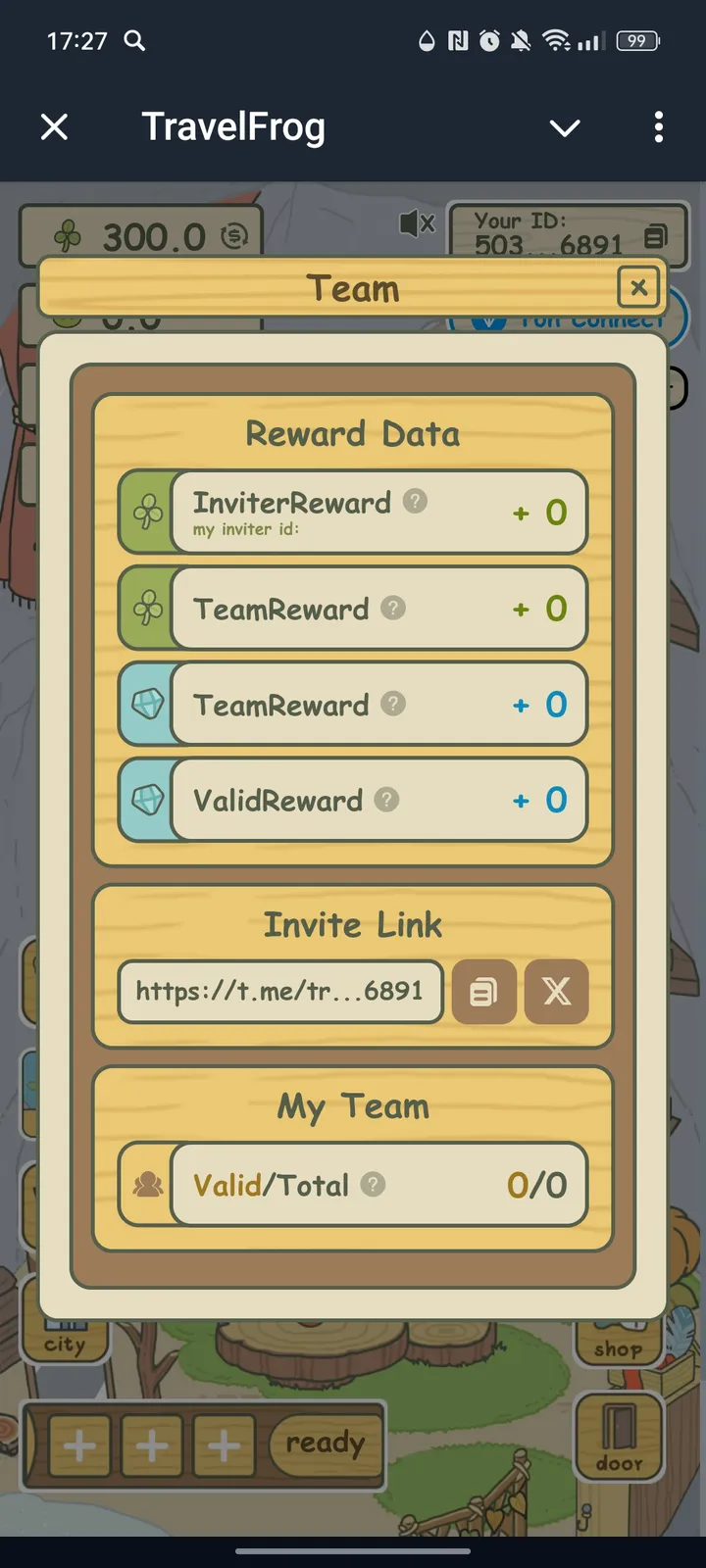Click the https://t.me invite link text

[280, 992]
